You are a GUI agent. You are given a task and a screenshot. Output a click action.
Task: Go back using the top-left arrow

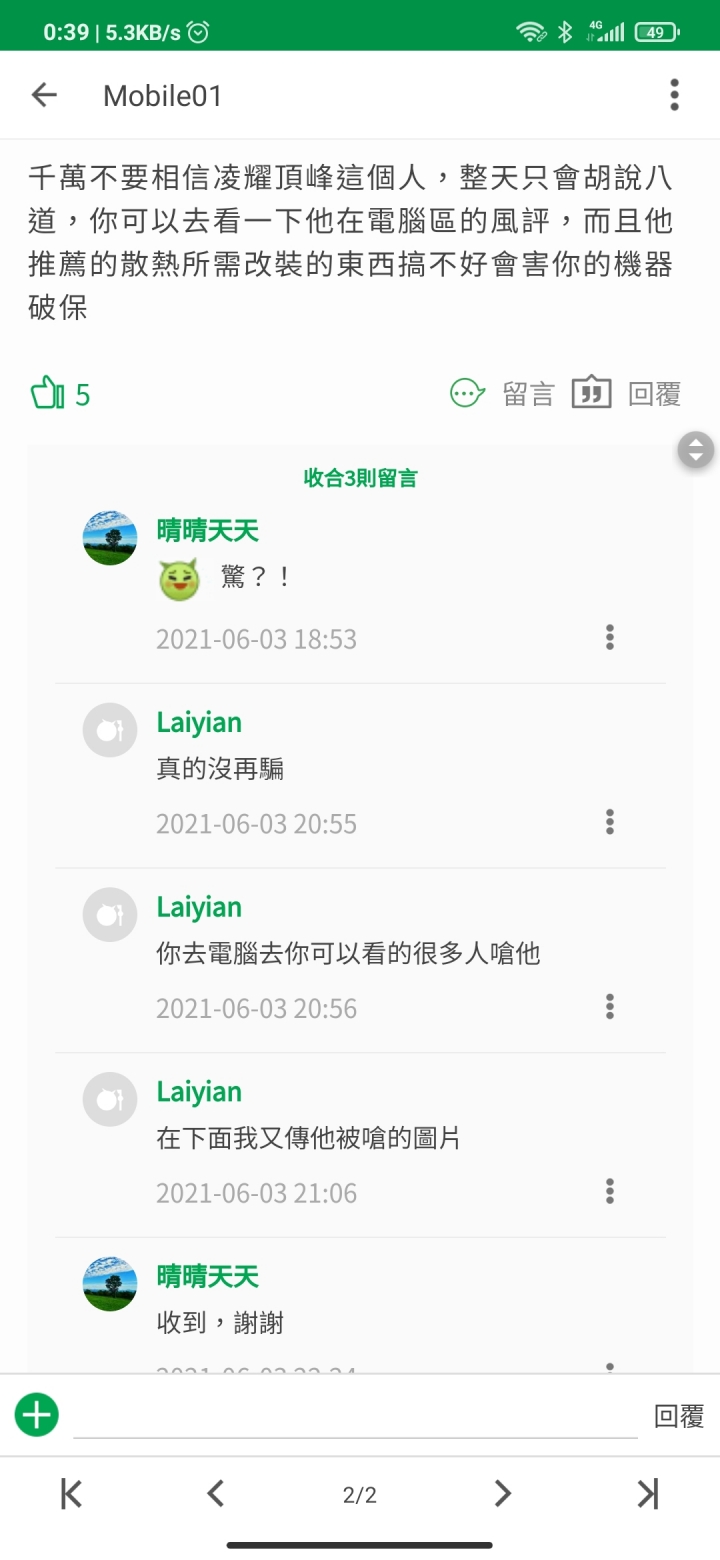(44, 95)
